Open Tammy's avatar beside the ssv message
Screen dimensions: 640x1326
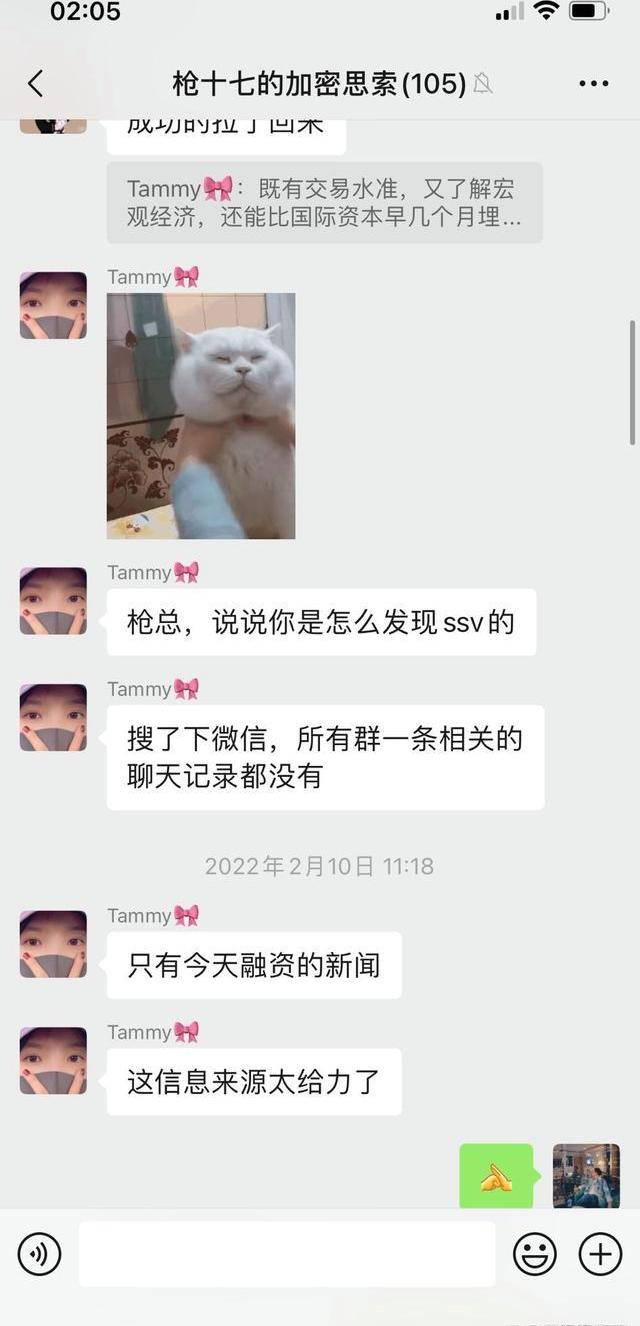(53, 601)
